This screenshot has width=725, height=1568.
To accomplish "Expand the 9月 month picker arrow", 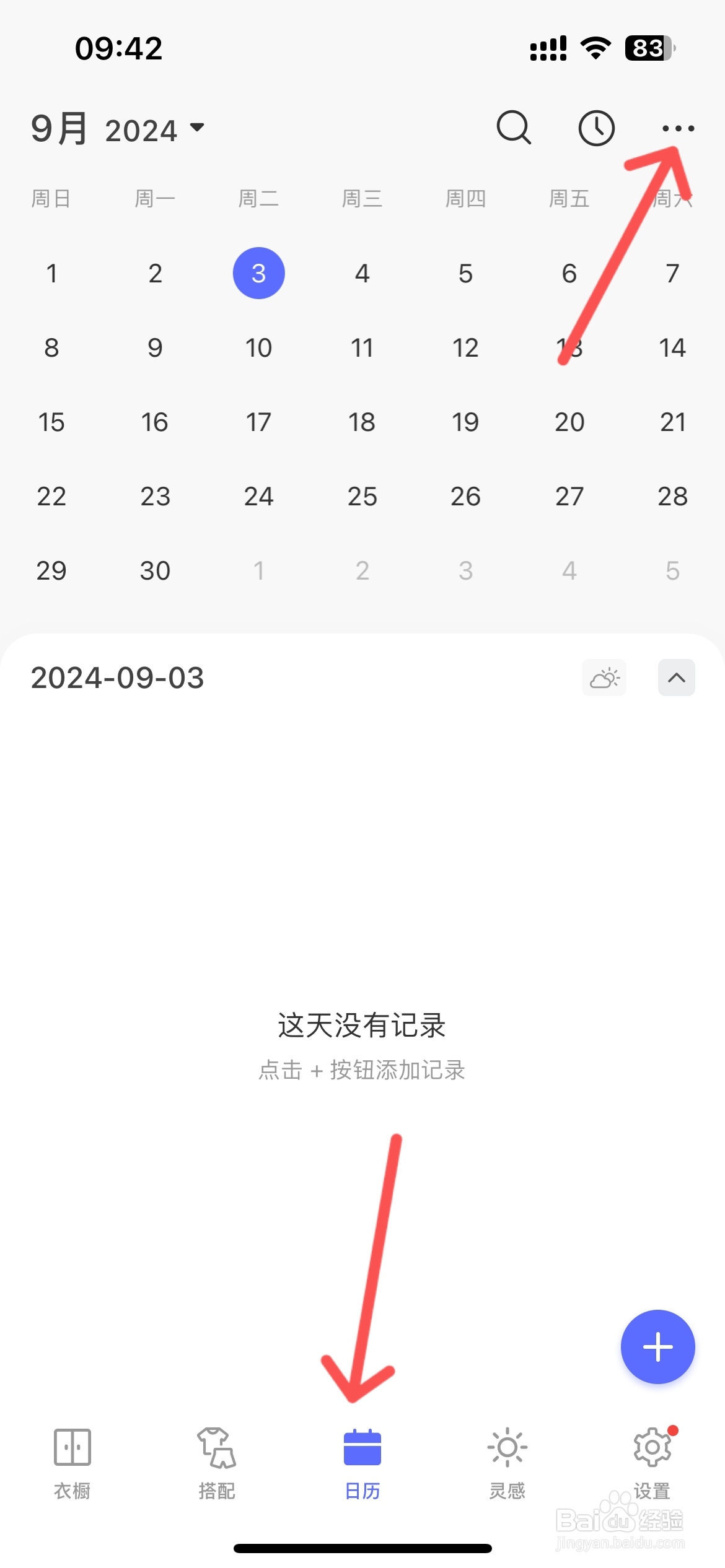I will pos(197,129).
